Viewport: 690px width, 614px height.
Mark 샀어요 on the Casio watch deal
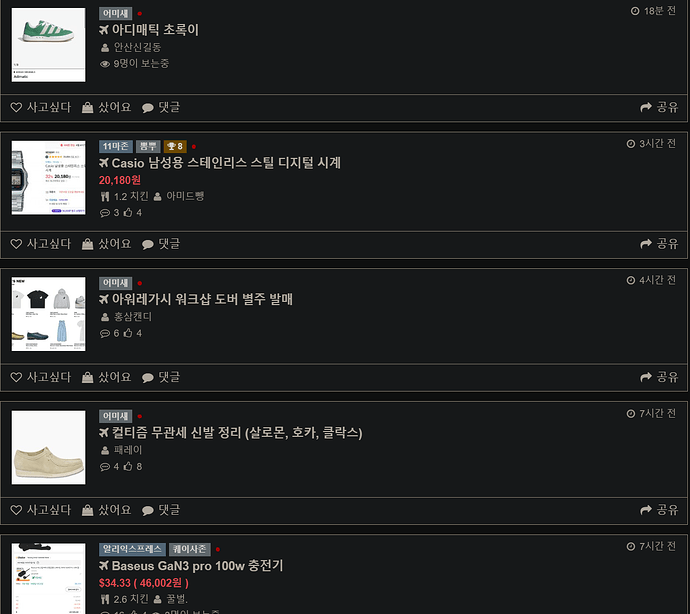[106, 243]
